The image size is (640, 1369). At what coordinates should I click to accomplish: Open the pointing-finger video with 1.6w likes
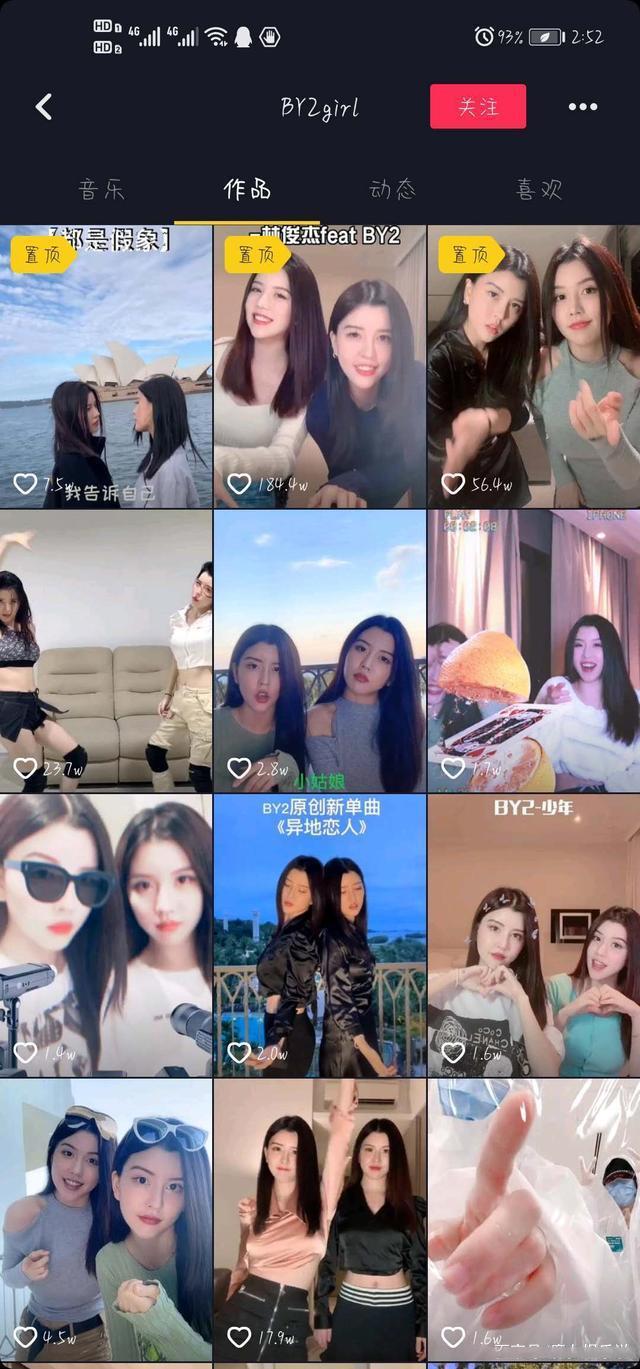[534, 1219]
